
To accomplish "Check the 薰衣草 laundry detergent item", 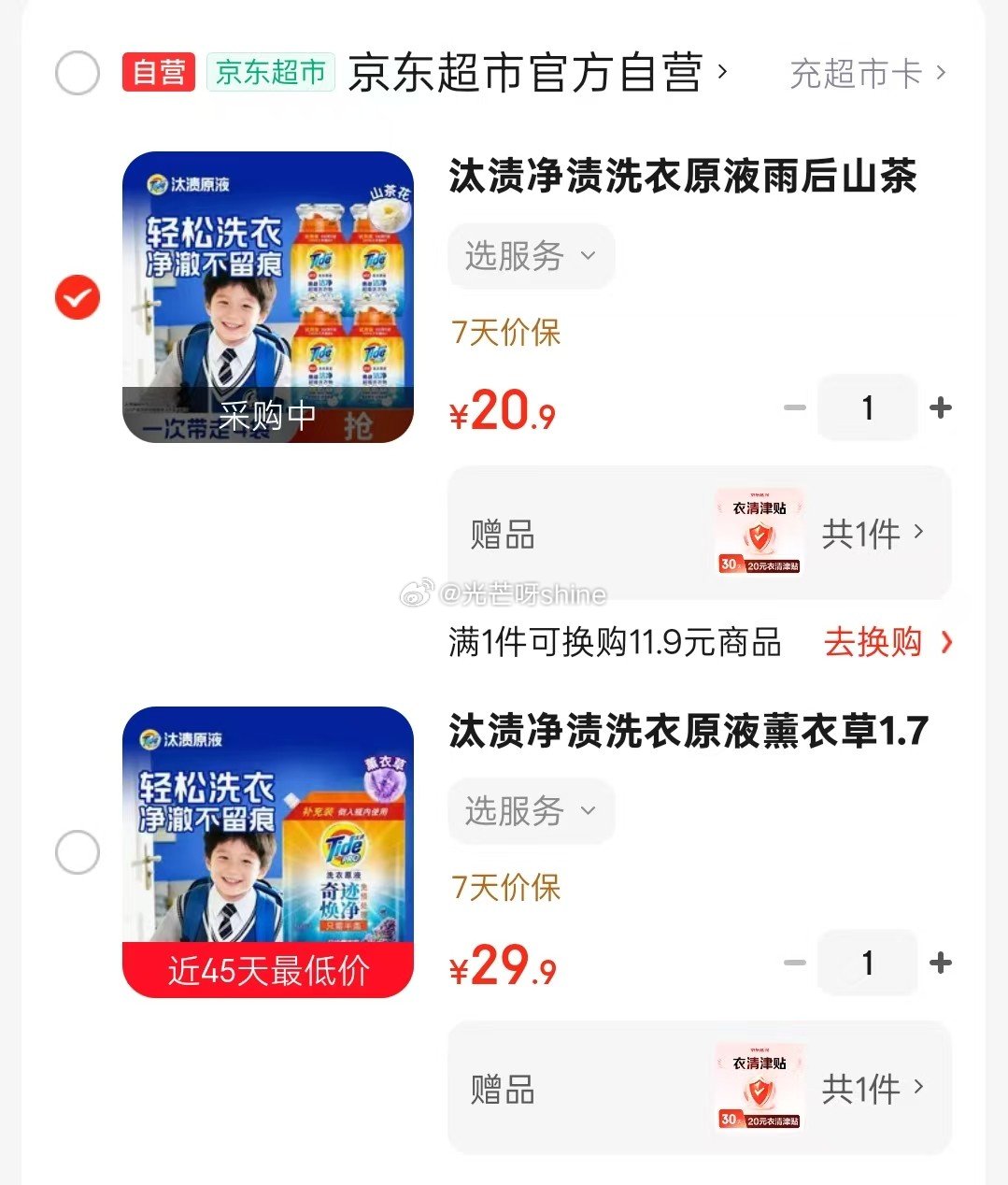I will pyautogui.click(x=78, y=852).
